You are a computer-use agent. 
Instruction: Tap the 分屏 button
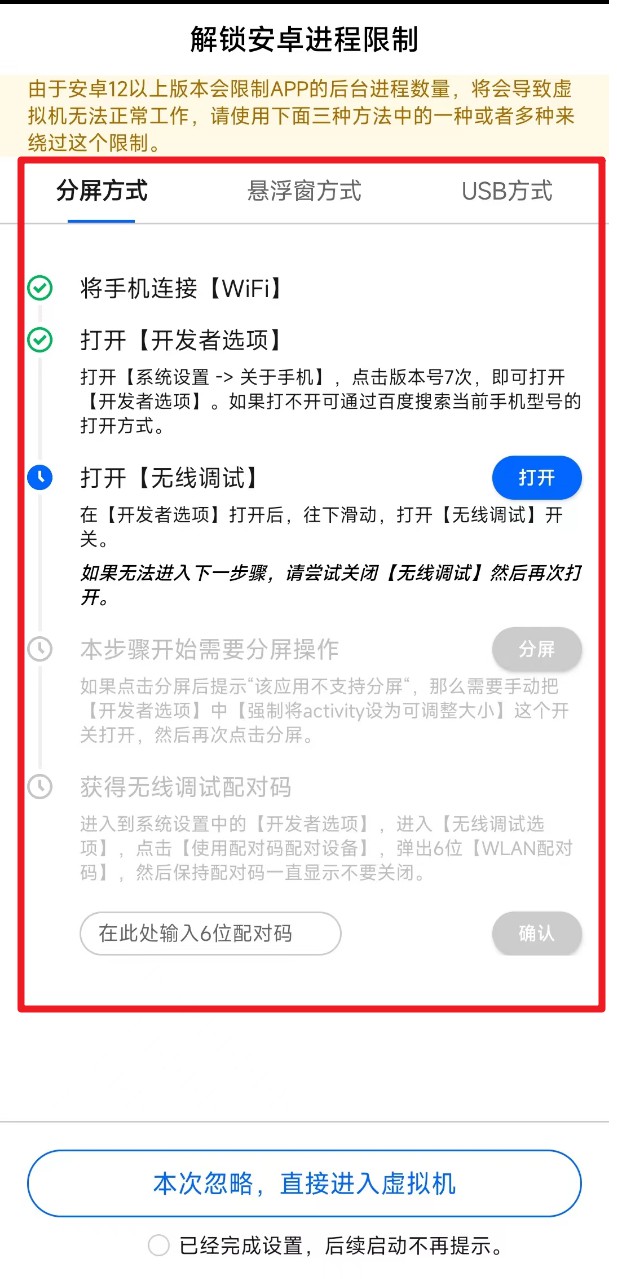[x=536, y=649]
